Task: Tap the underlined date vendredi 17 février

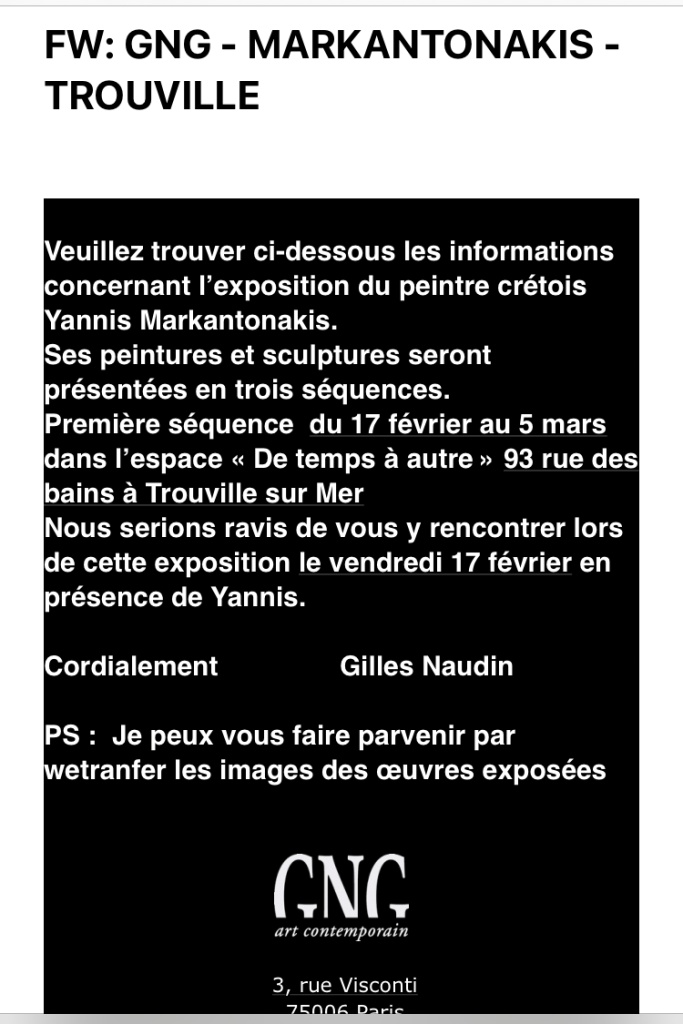Action: click(435, 563)
